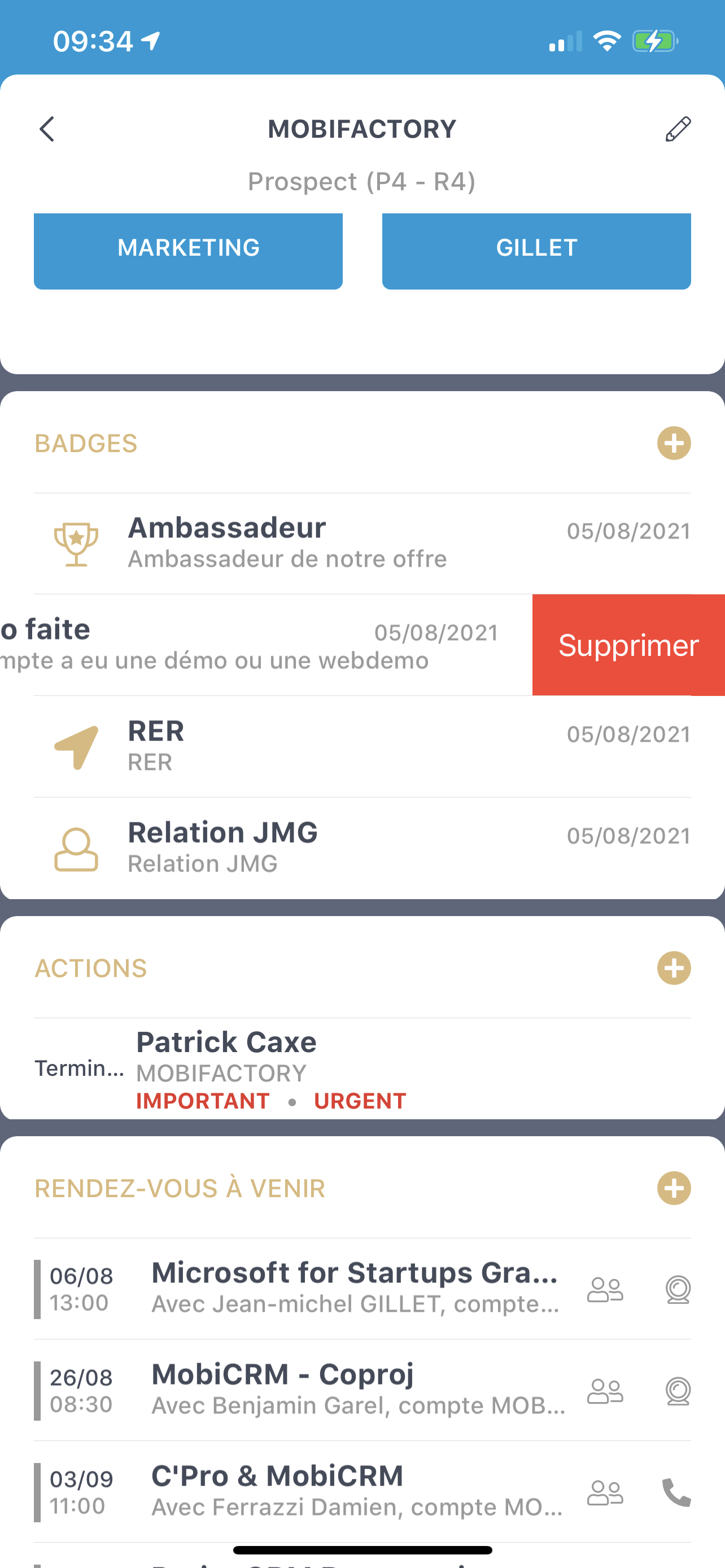Screen dimensions: 725x1568
Task: Tap Supprimer to delete the badge
Action: tap(628, 645)
